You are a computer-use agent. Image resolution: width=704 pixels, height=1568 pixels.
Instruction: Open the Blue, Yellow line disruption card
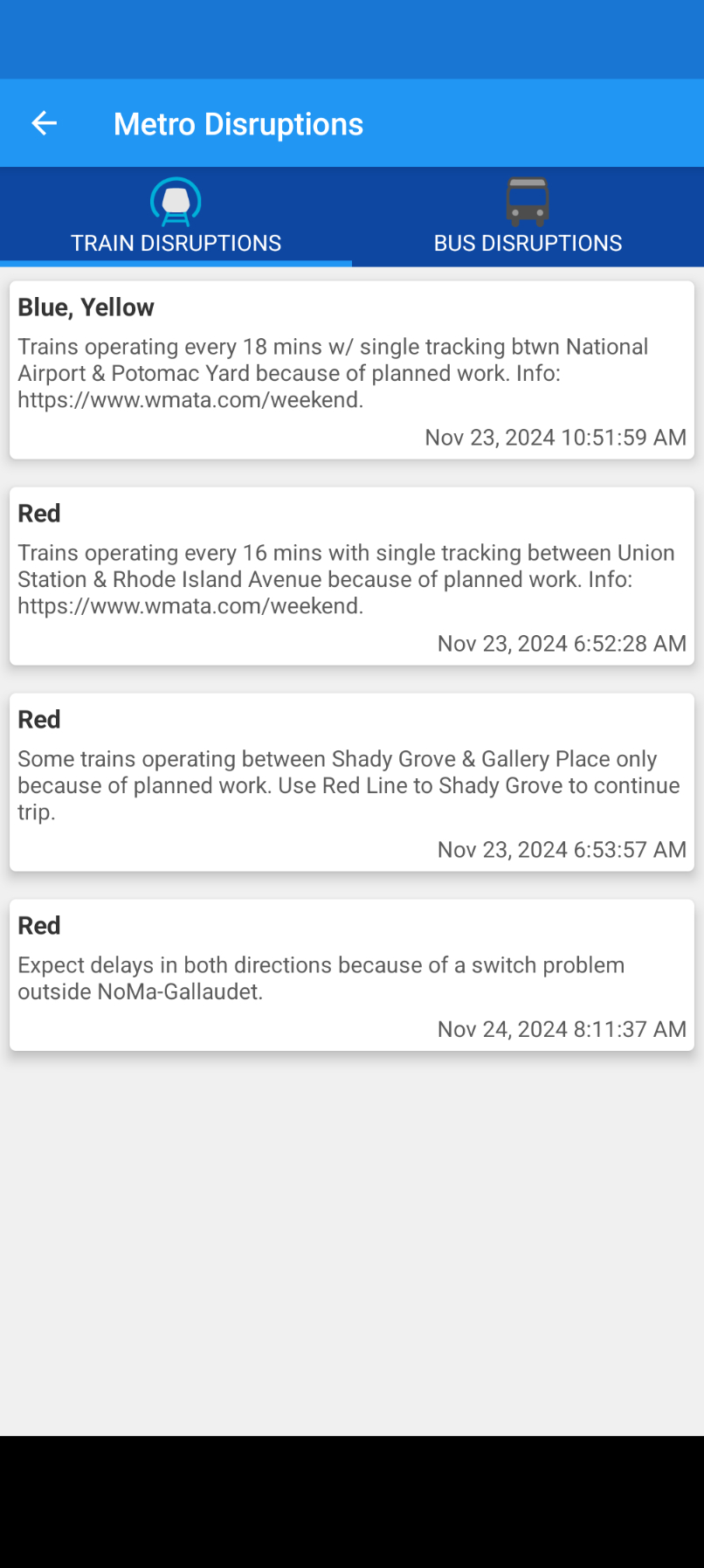pyautogui.click(x=351, y=370)
